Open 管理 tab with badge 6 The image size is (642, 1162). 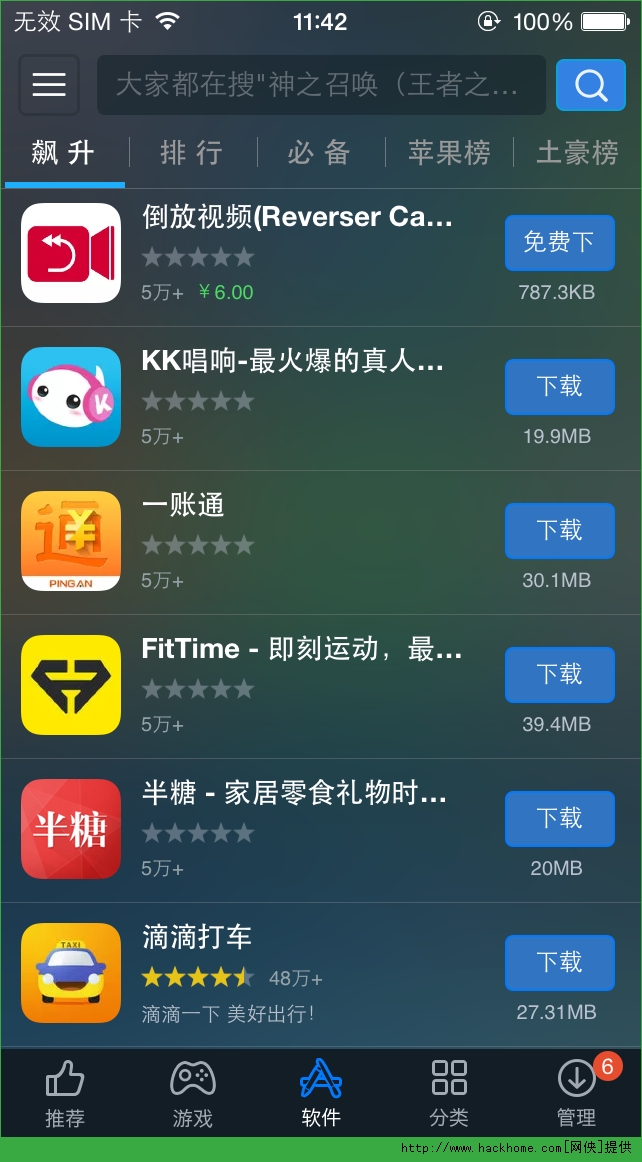(x=577, y=1095)
